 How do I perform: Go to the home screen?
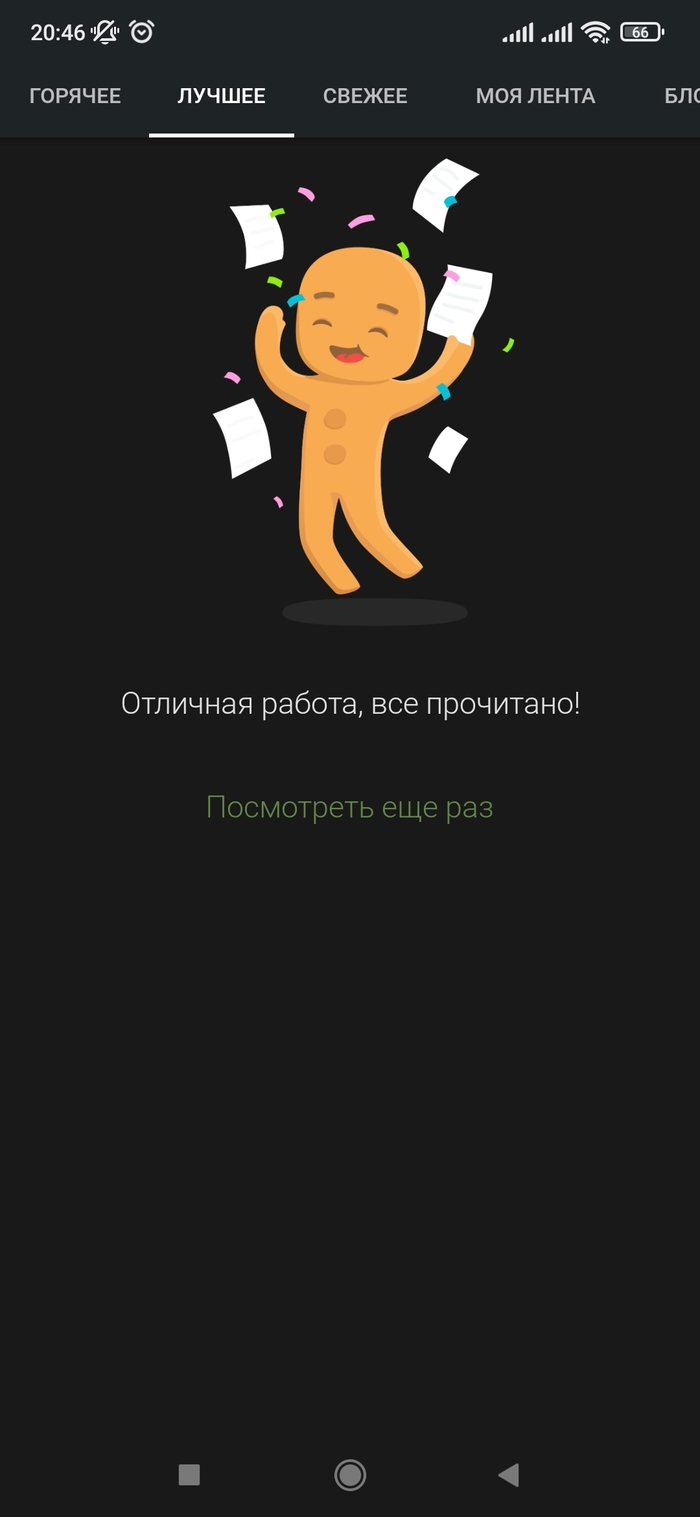[350, 1474]
